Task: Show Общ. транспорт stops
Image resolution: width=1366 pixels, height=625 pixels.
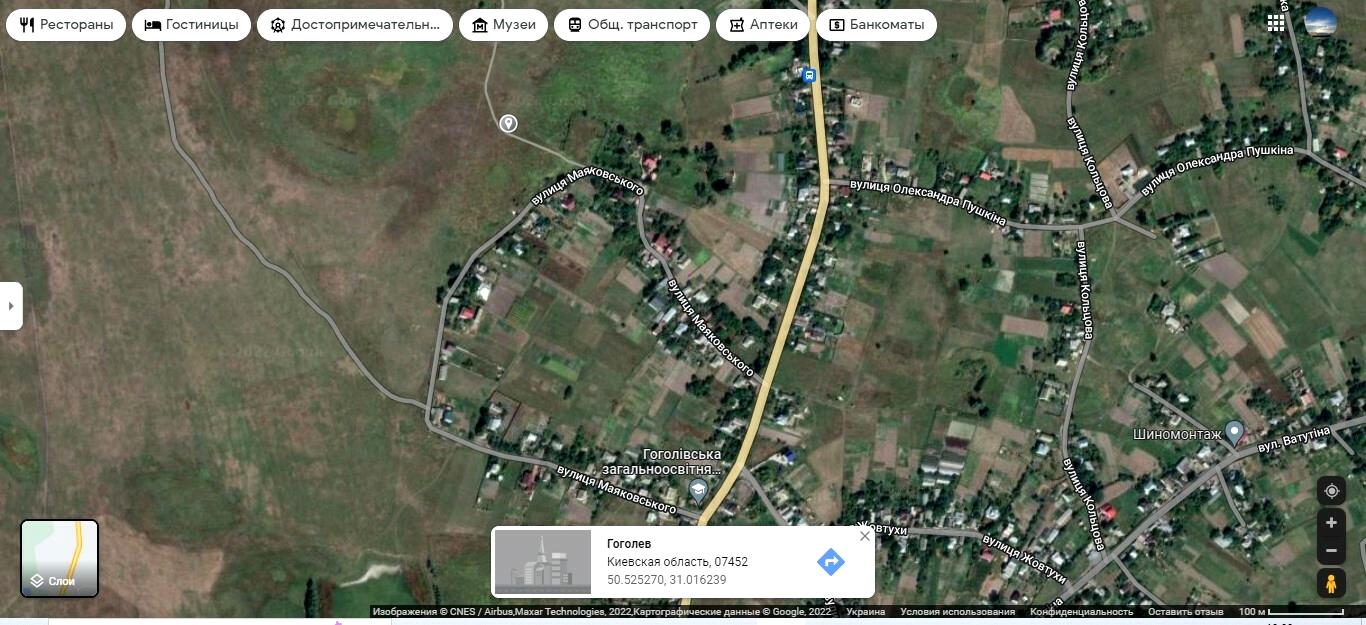Action: pos(631,25)
